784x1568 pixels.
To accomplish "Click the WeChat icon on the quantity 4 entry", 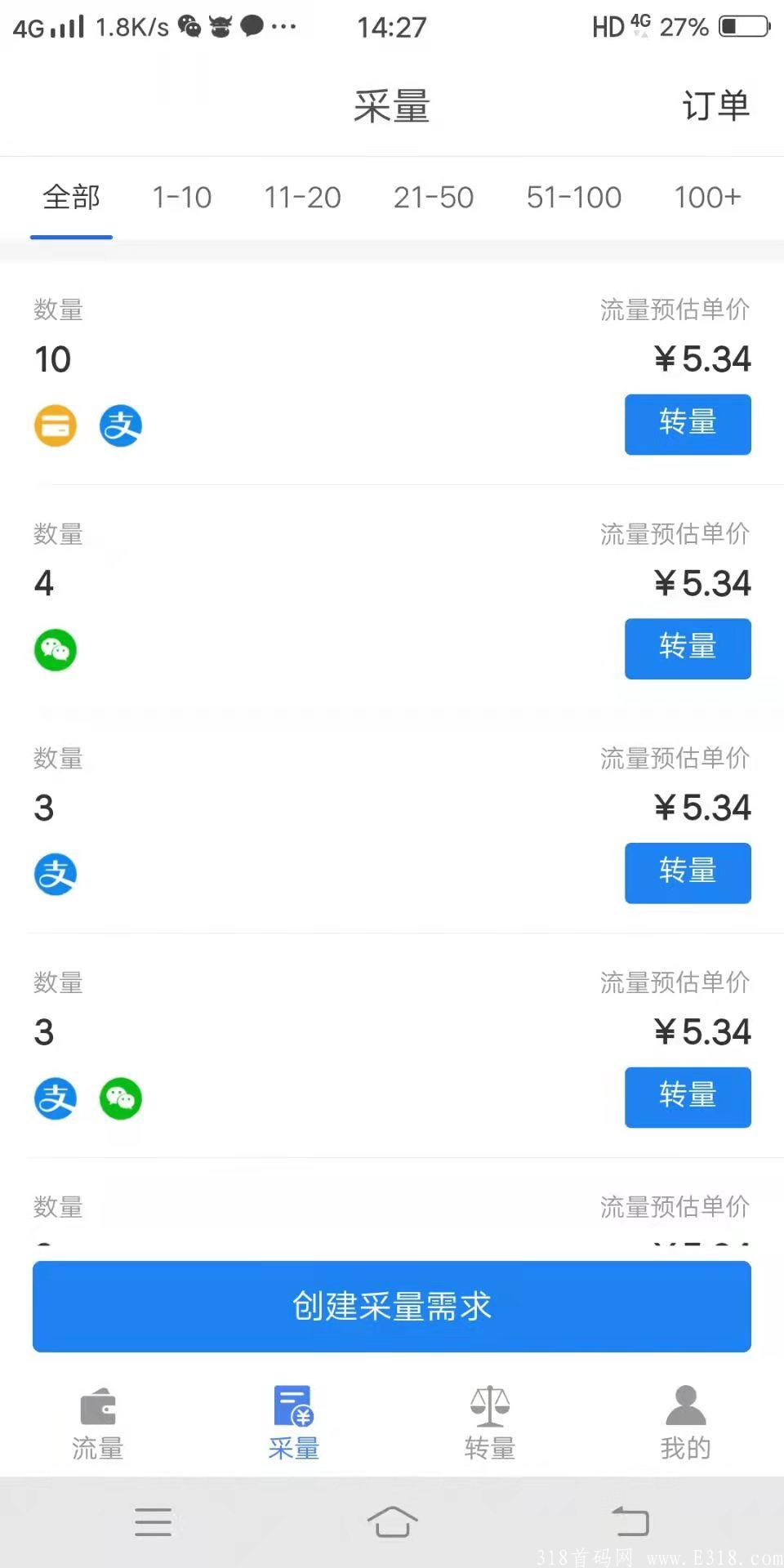I will click(x=55, y=650).
